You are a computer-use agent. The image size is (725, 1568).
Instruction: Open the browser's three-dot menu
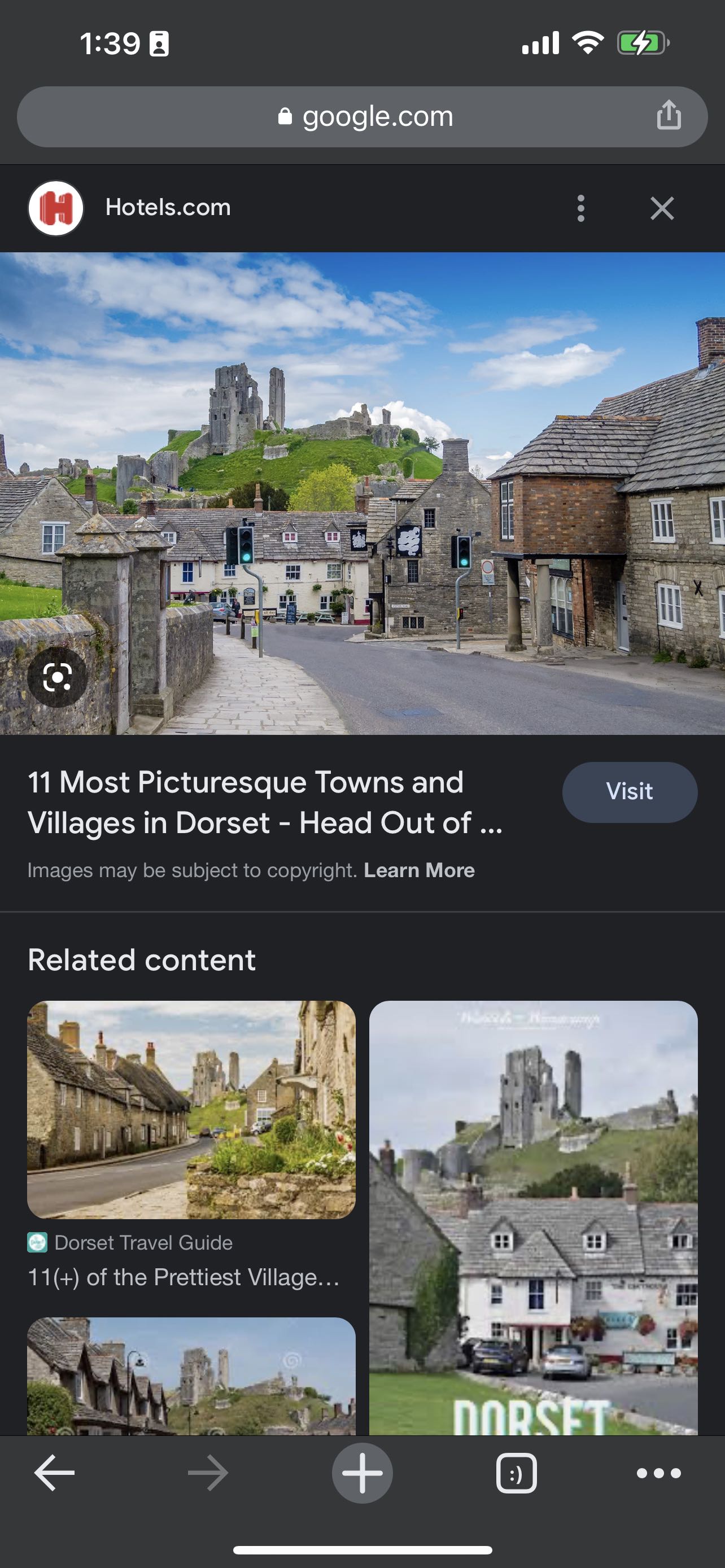pyautogui.click(x=658, y=1473)
